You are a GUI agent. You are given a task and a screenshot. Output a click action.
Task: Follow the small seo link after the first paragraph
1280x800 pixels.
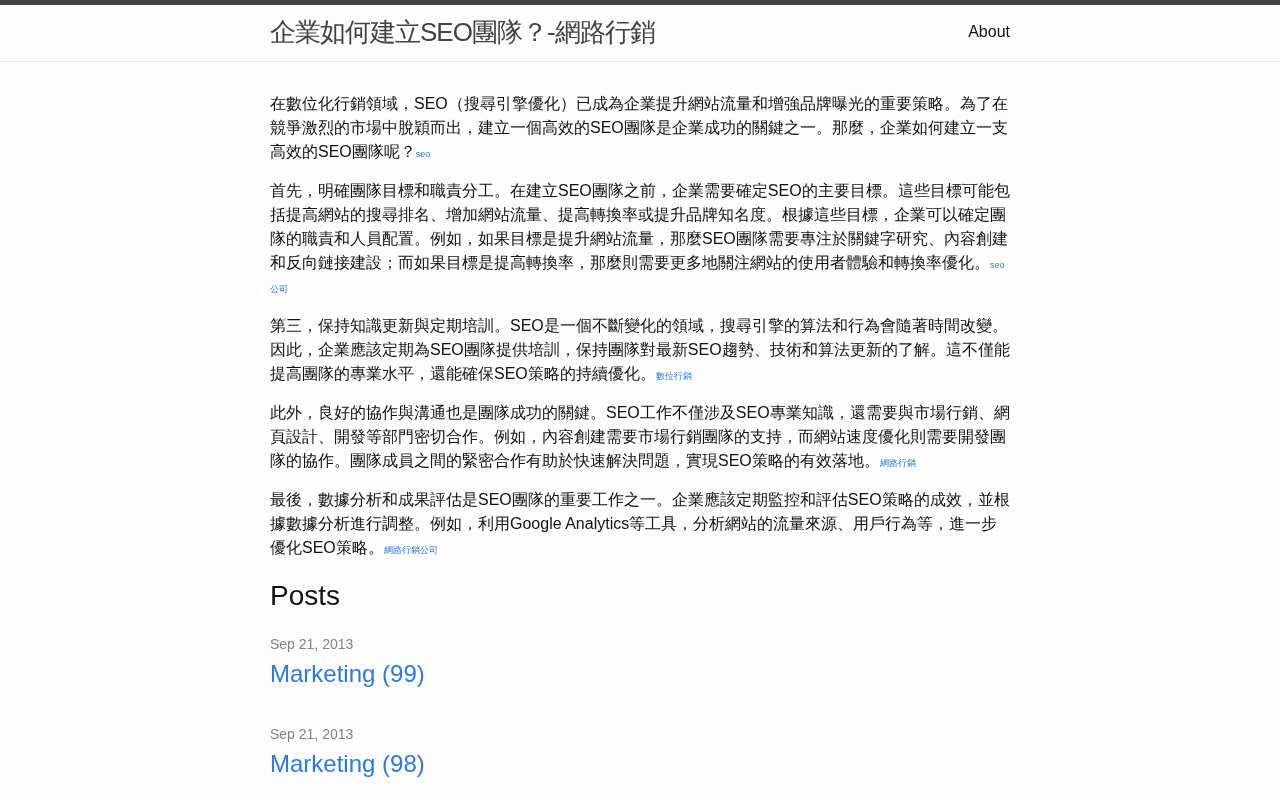tap(423, 154)
